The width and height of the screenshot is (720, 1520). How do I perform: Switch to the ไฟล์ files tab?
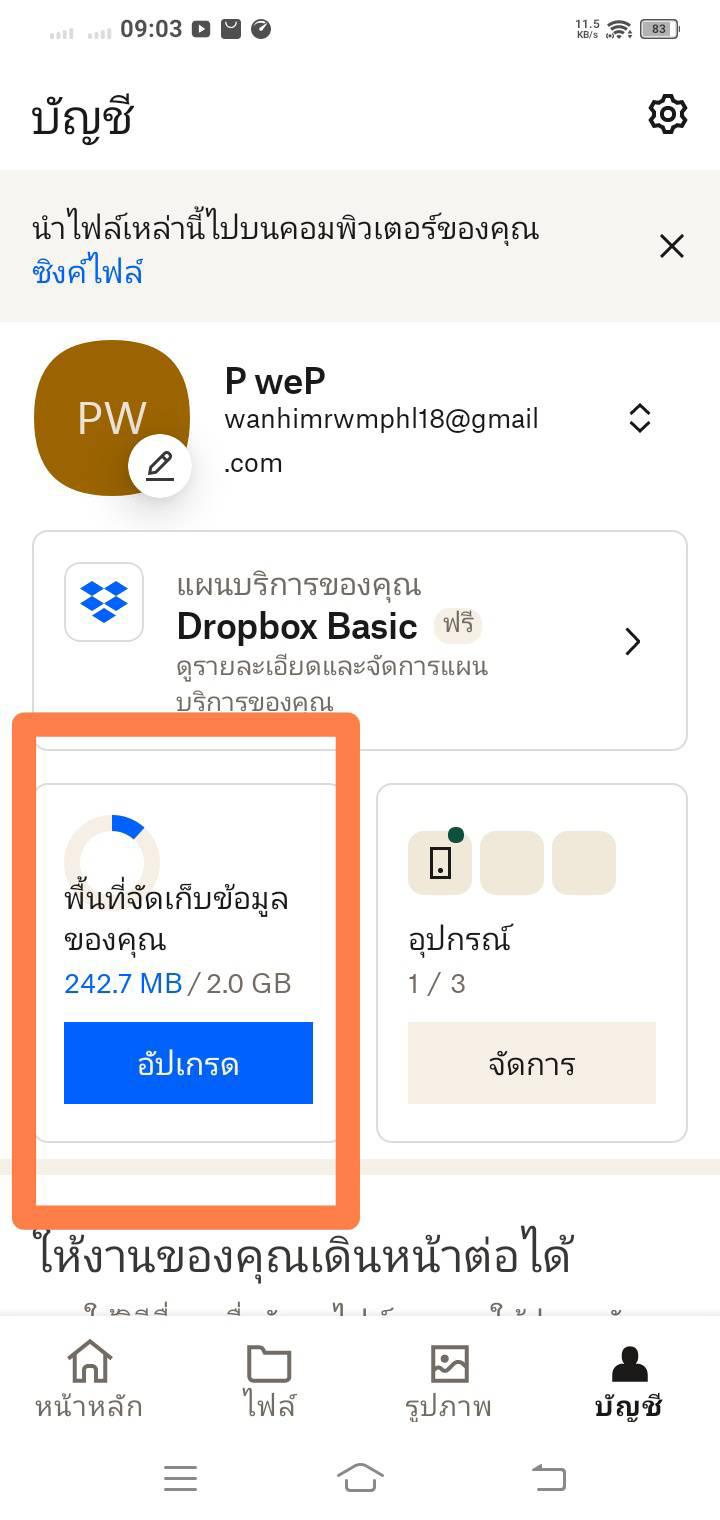click(269, 1380)
